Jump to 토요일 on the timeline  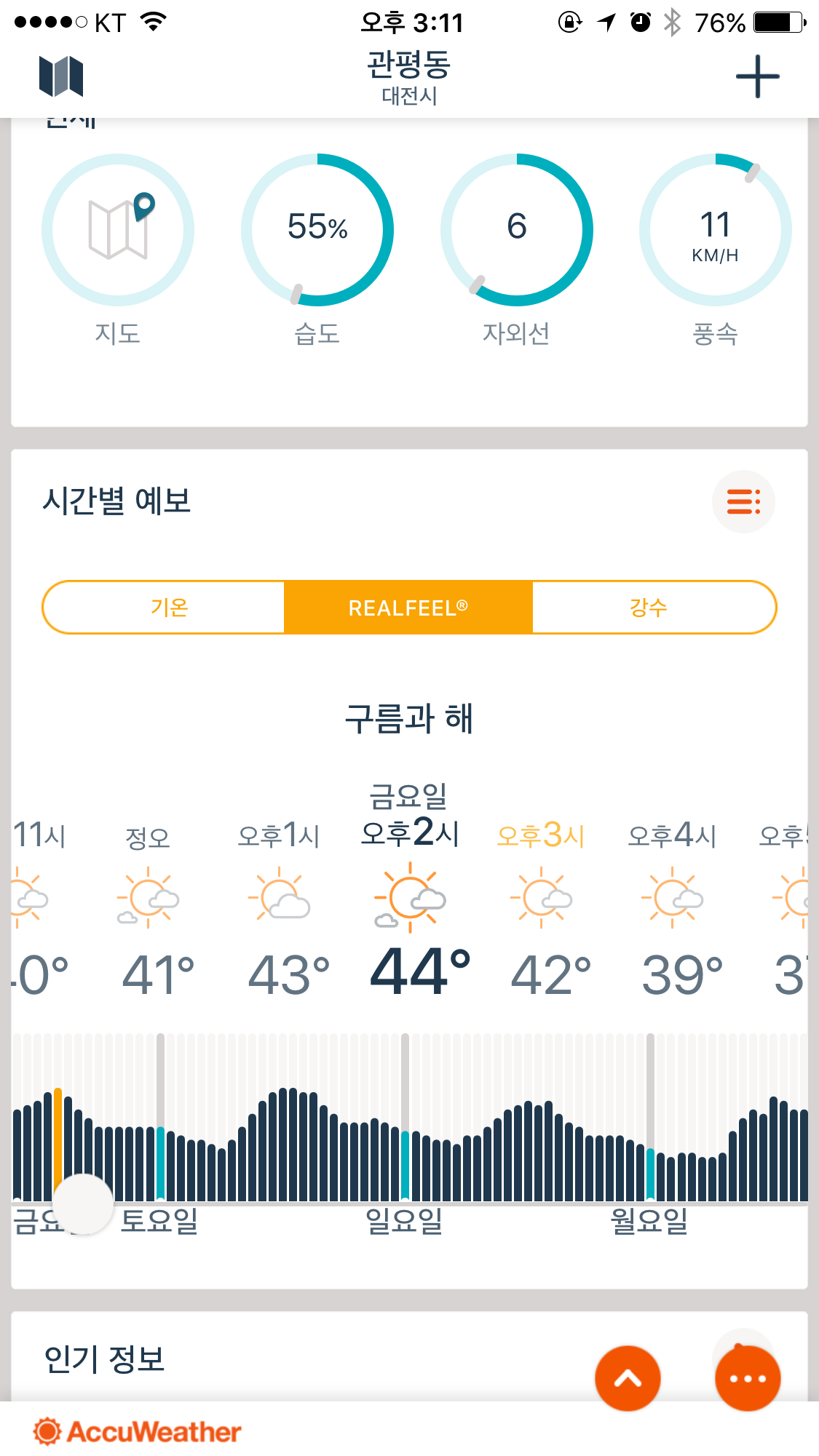pos(160,1221)
